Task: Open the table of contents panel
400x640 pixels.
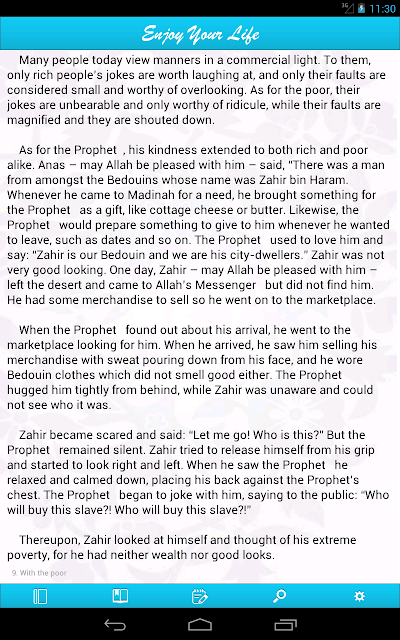Action: (x=40, y=596)
